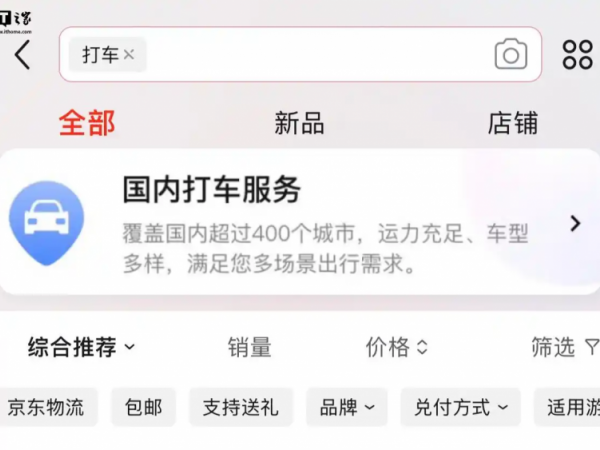Viewport: 600px width, 450px height.
Task: Tap the search input field
Action: click(x=310, y=54)
